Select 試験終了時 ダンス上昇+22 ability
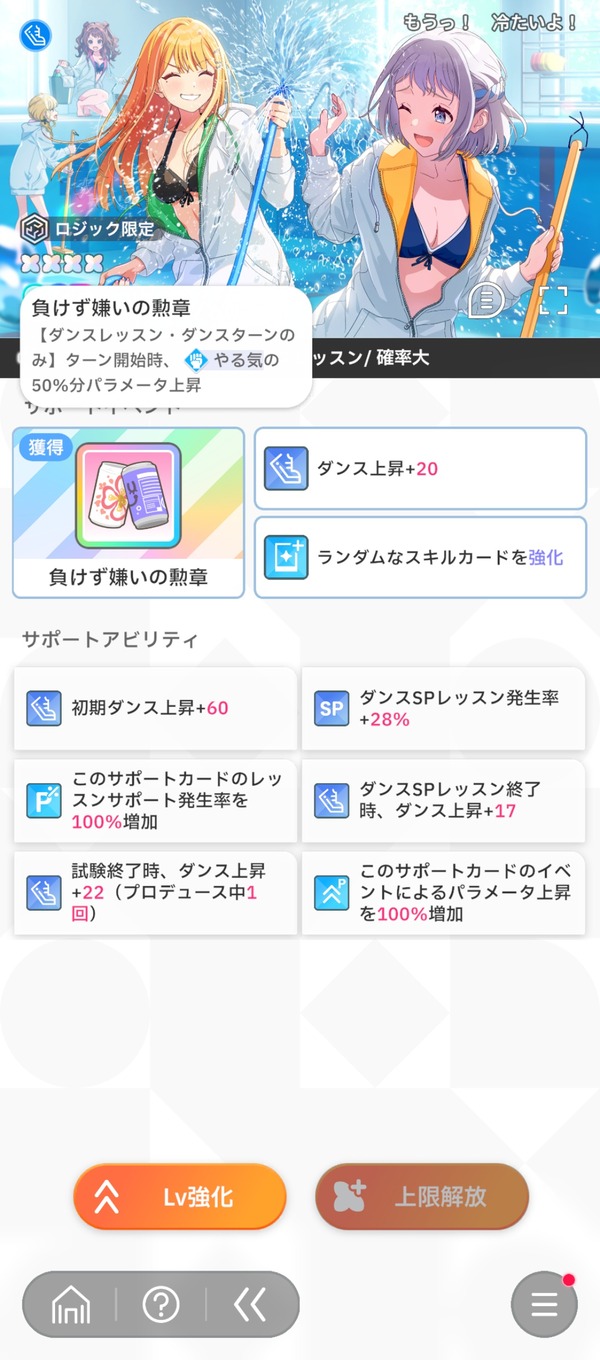 pos(155,893)
